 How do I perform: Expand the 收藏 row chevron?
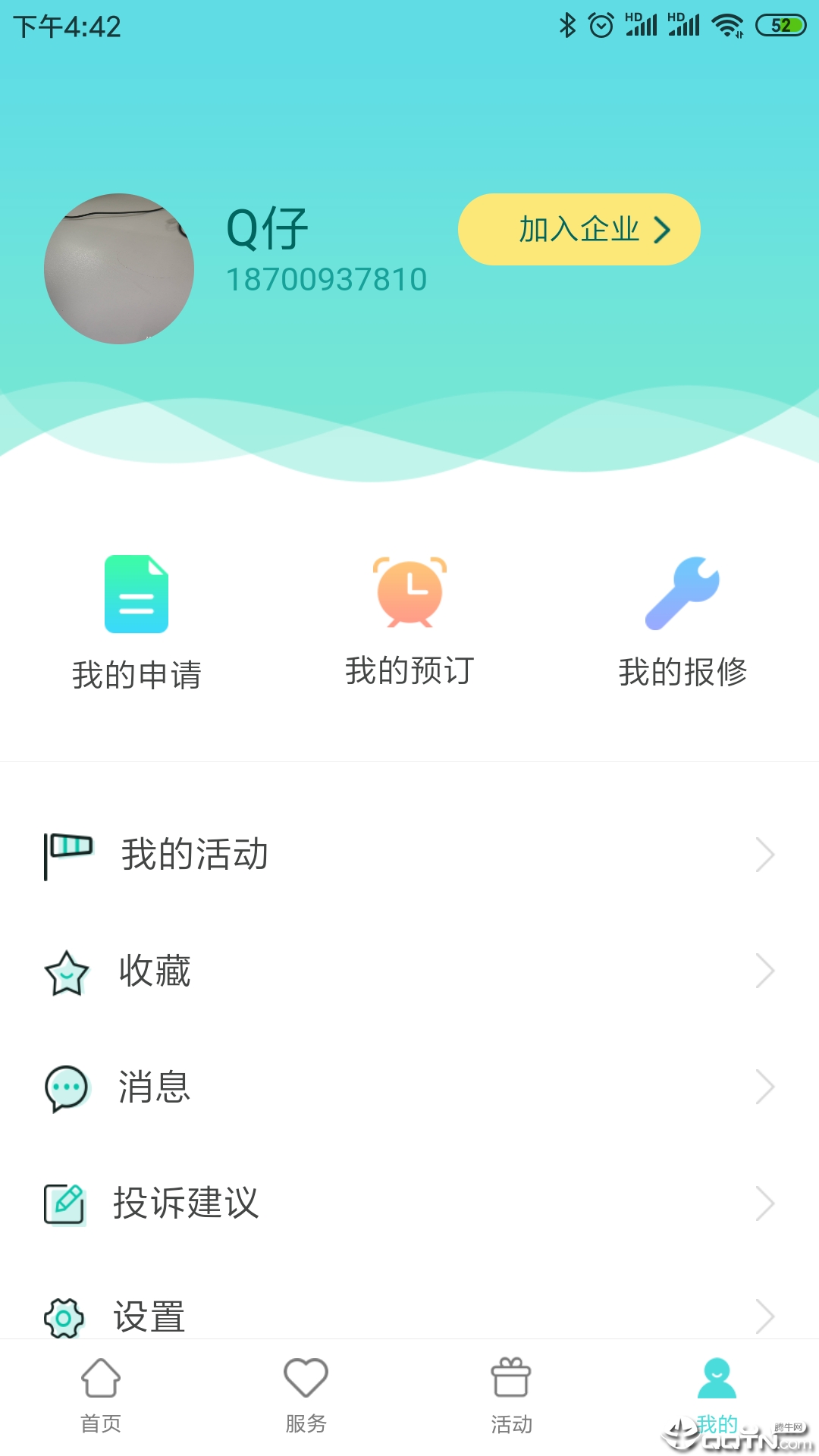pyautogui.click(x=766, y=973)
